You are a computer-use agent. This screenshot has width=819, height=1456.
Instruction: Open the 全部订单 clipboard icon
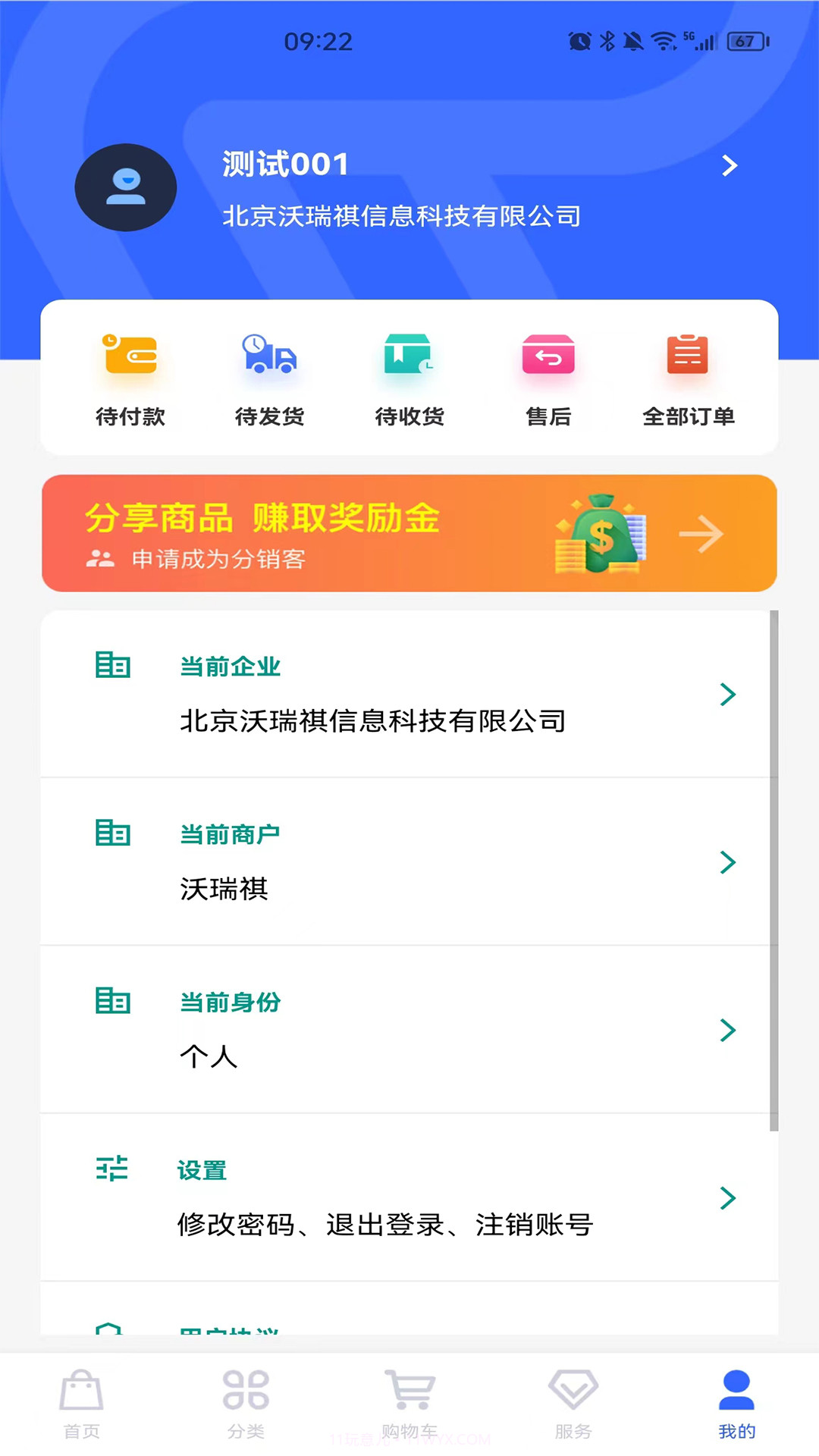(687, 355)
